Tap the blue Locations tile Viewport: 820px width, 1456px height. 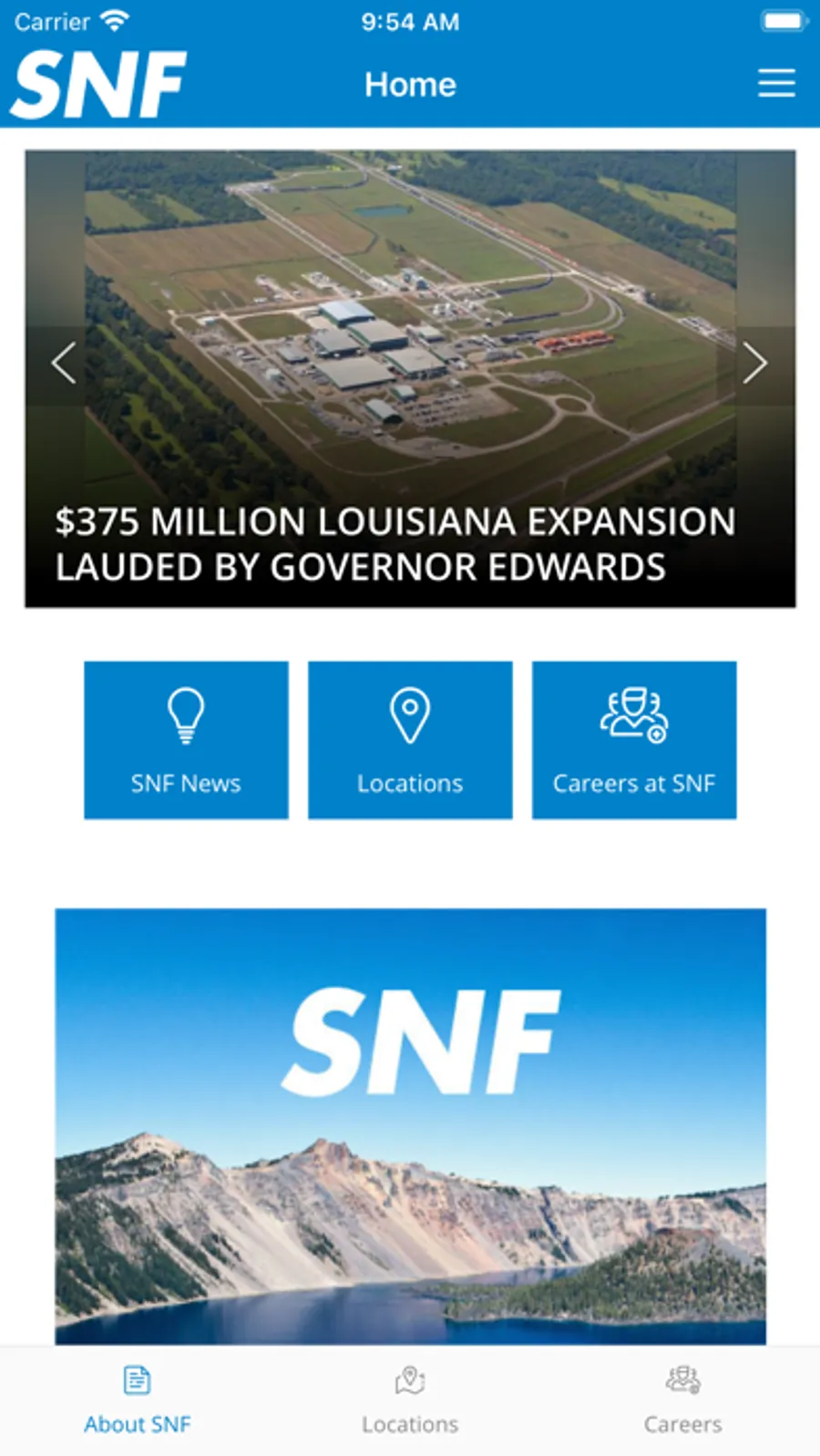coord(410,740)
